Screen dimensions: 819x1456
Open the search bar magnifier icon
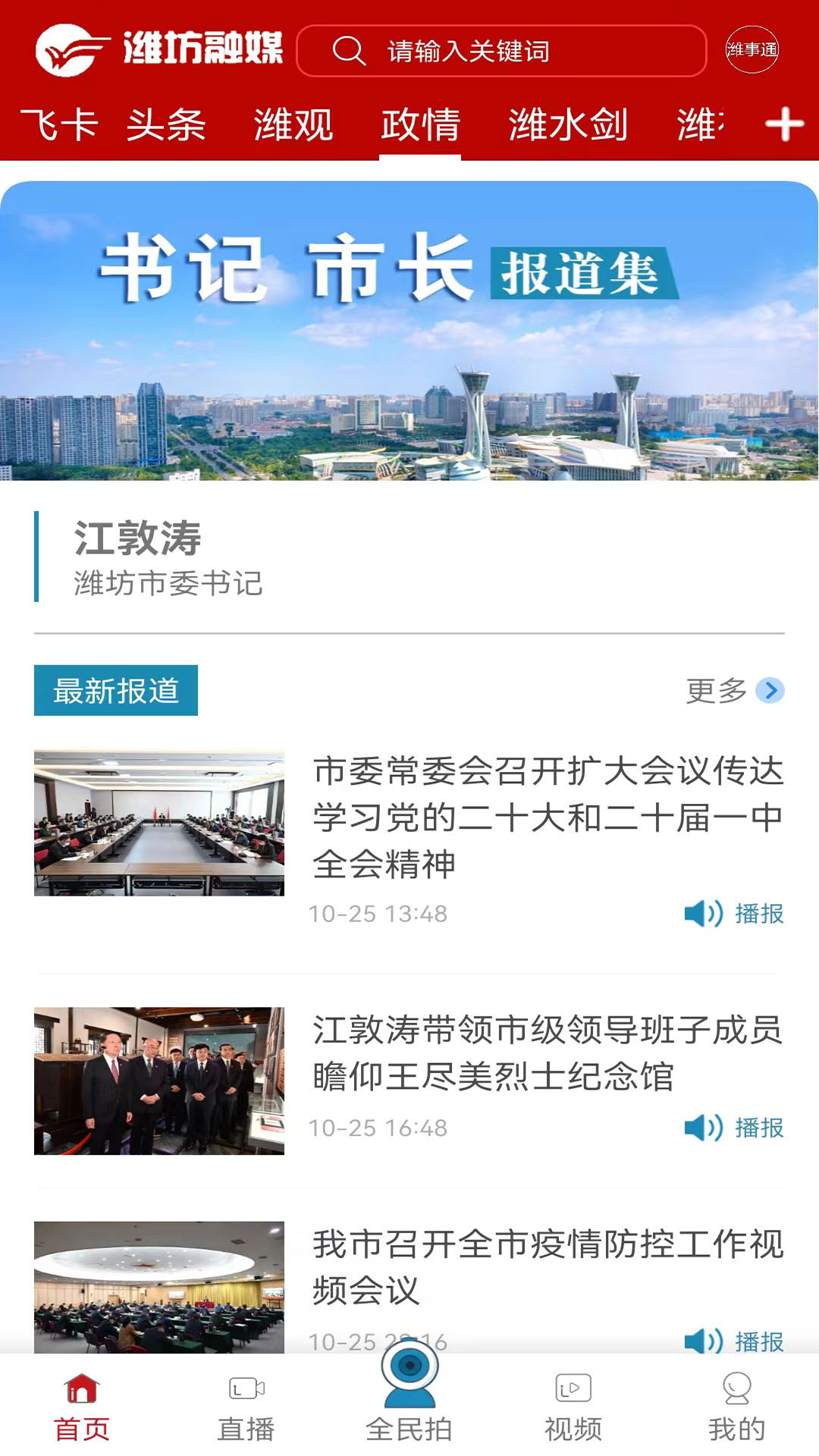point(348,50)
